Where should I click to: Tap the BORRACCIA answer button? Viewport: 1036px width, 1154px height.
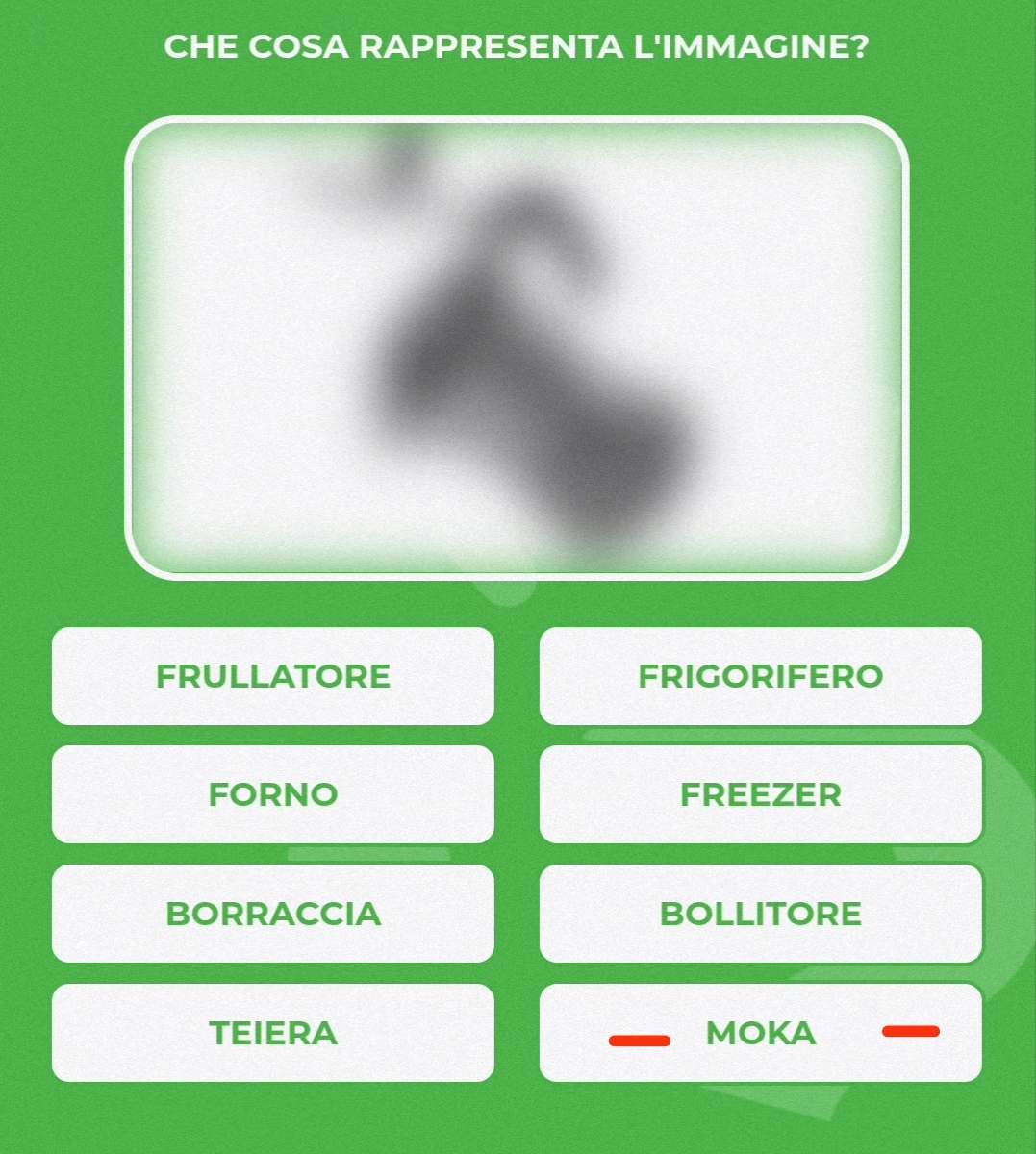273,914
